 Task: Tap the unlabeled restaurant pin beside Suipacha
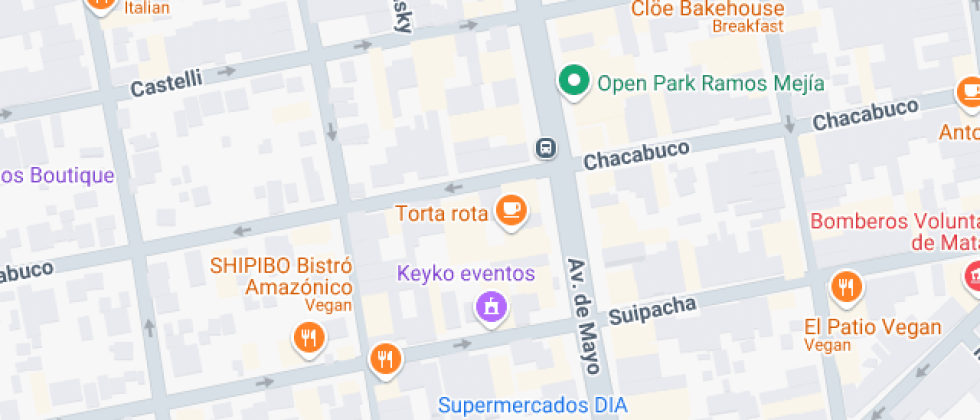(x=384, y=358)
